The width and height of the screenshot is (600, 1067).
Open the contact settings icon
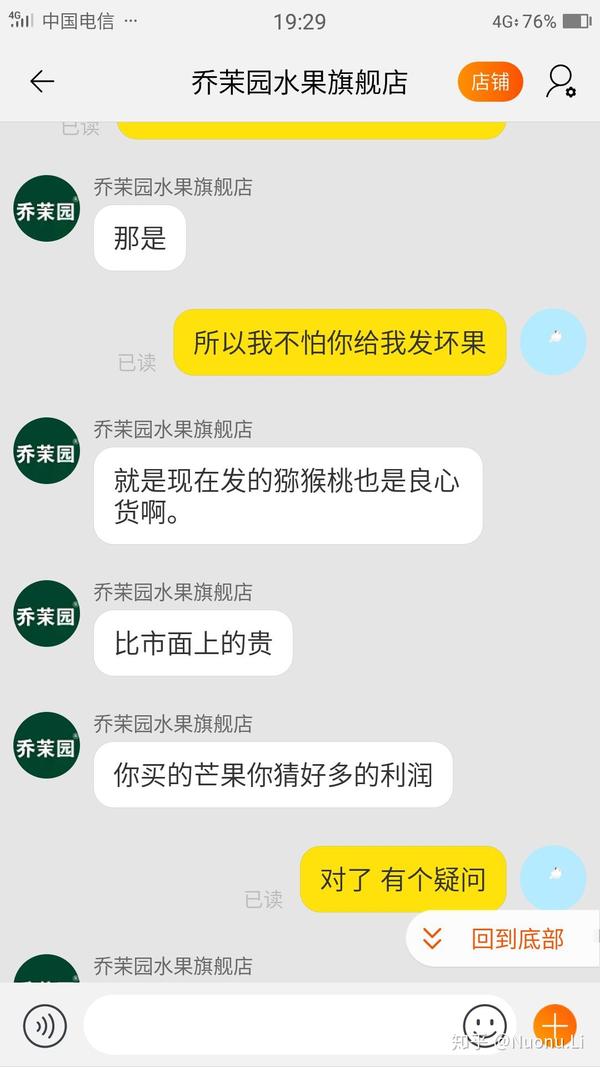(x=560, y=82)
